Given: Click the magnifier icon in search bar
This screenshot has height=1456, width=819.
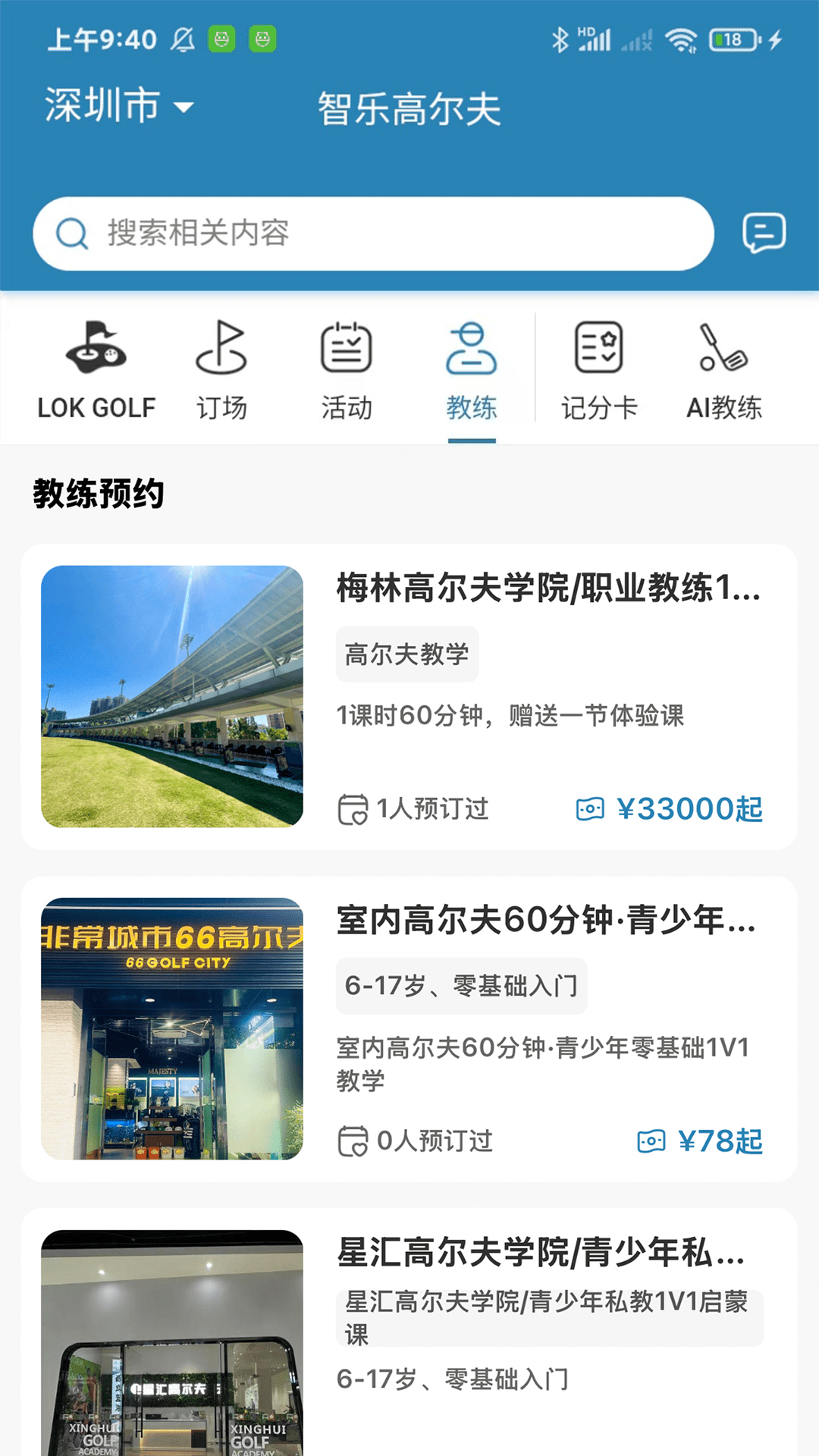Looking at the screenshot, I should point(71,233).
